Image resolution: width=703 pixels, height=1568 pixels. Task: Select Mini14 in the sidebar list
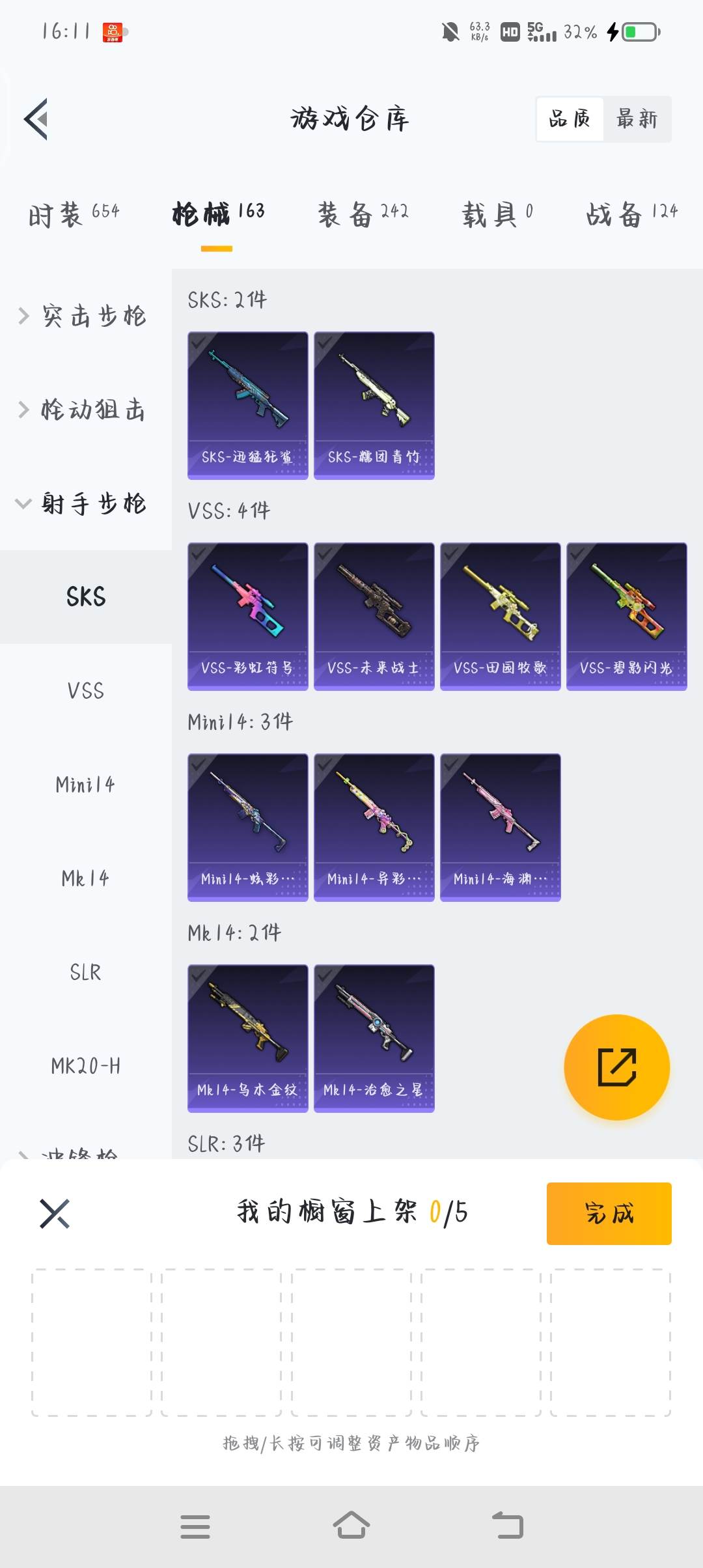click(x=85, y=785)
